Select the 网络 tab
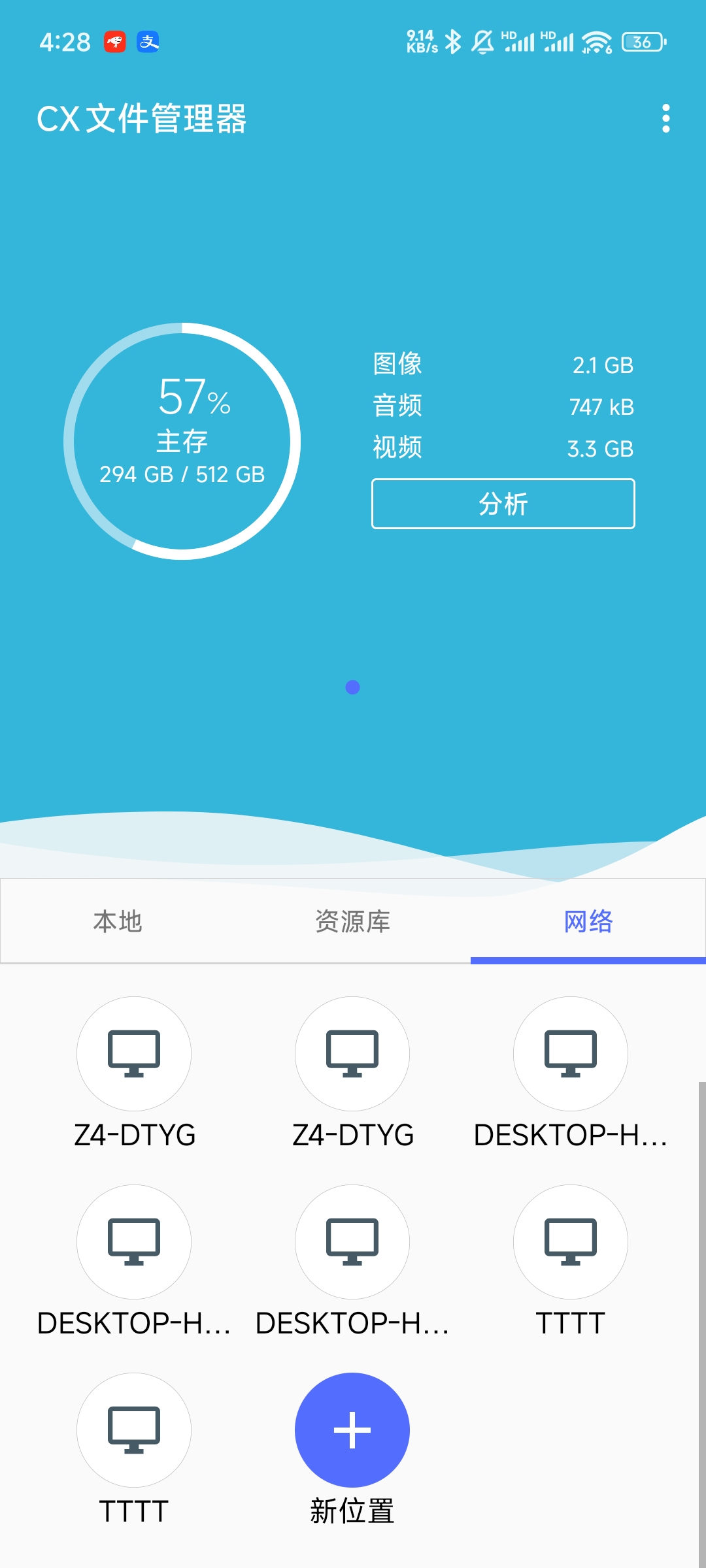The image size is (706, 1568). tap(588, 921)
